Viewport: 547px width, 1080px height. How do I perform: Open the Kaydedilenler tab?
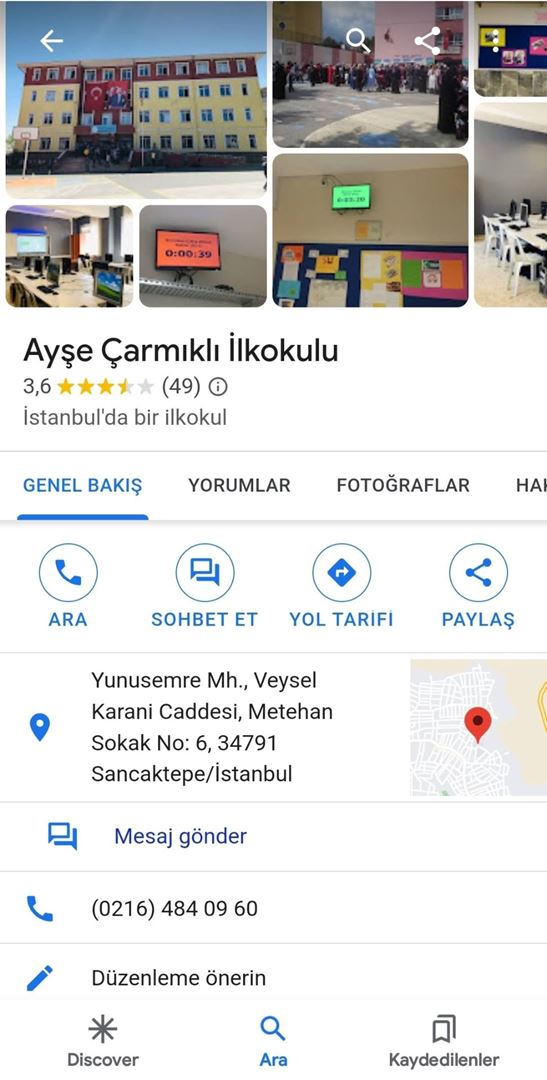(444, 1040)
